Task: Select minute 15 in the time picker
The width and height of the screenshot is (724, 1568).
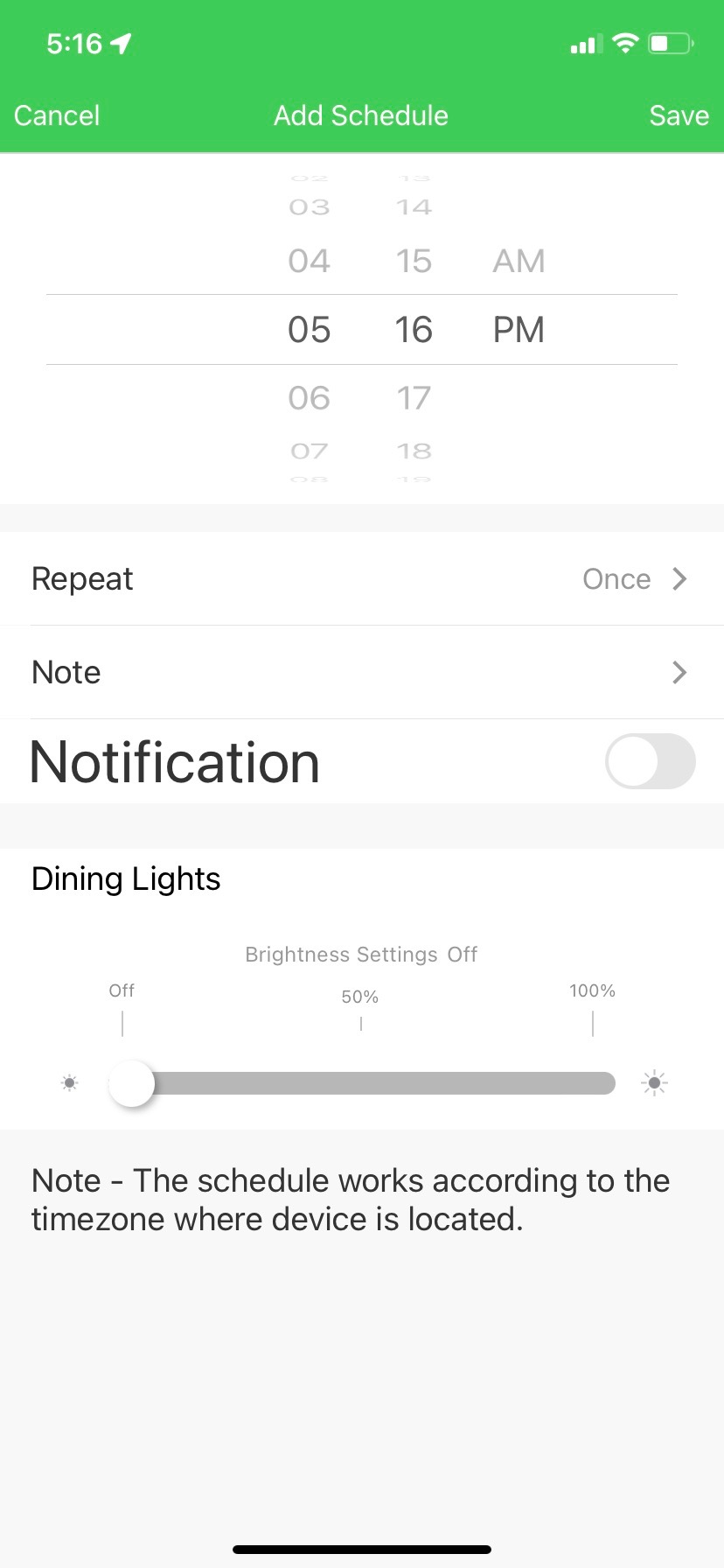Action: pyautogui.click(x=414, y=261)
